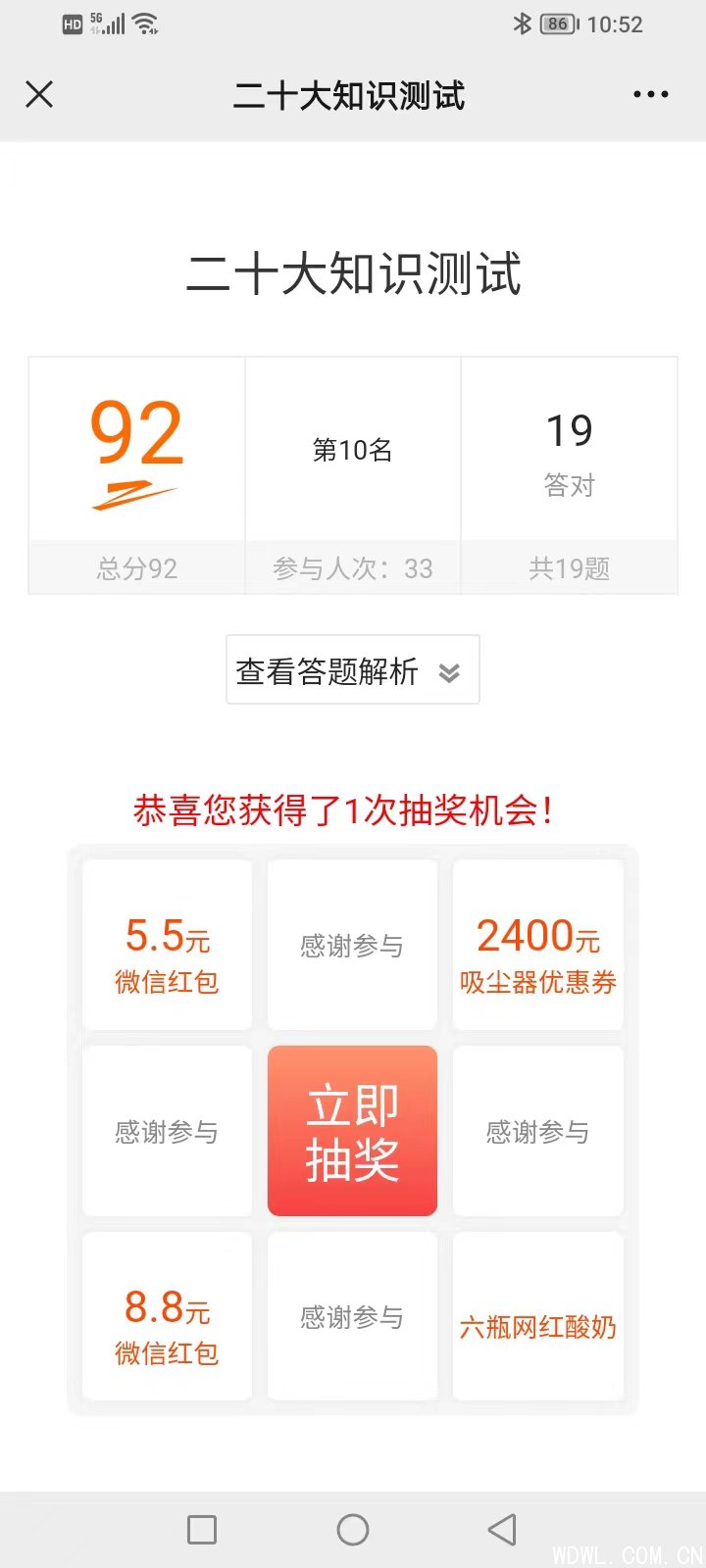Open the three-dot overflow menu

(650, 95)
